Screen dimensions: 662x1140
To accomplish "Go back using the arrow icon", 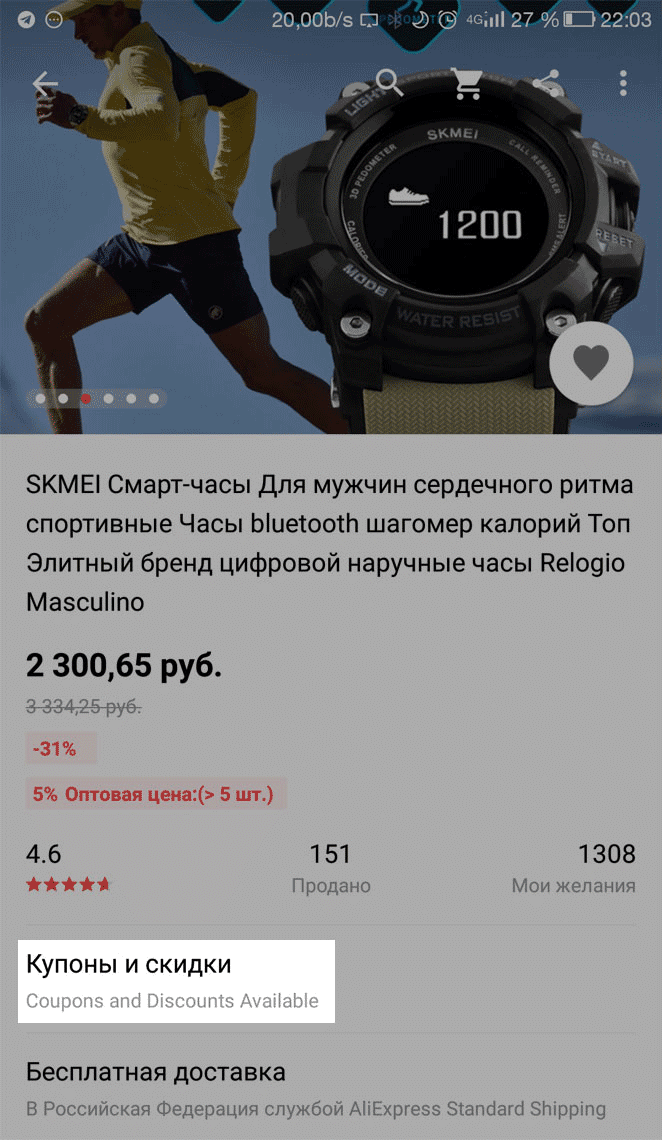I will coord(45,84).
